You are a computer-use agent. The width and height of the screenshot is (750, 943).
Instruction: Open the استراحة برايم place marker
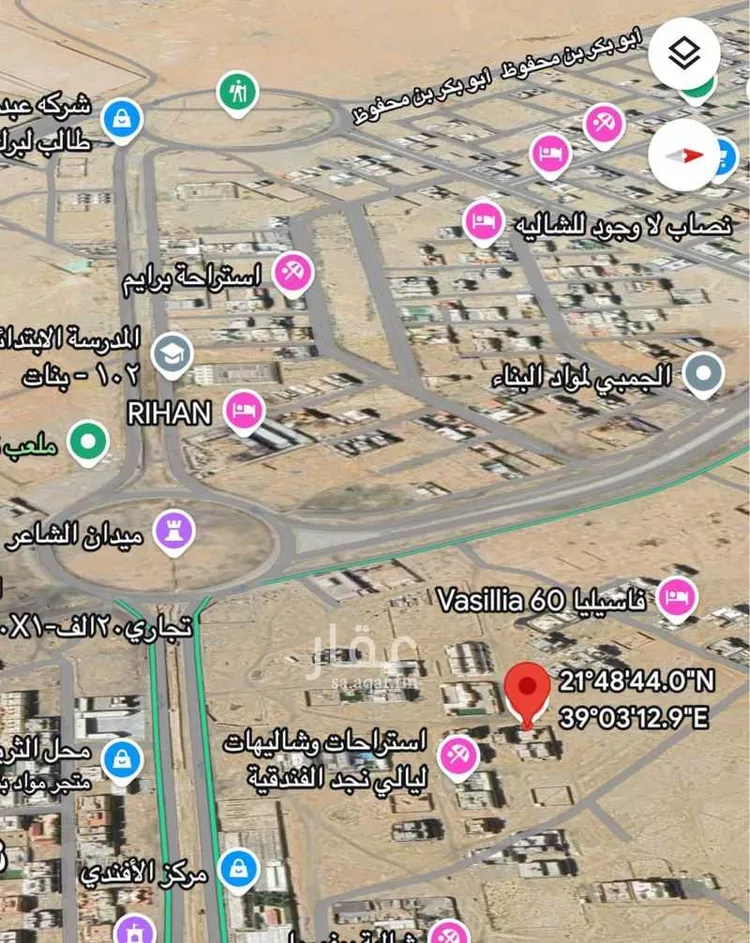click(x=294, y=272)
